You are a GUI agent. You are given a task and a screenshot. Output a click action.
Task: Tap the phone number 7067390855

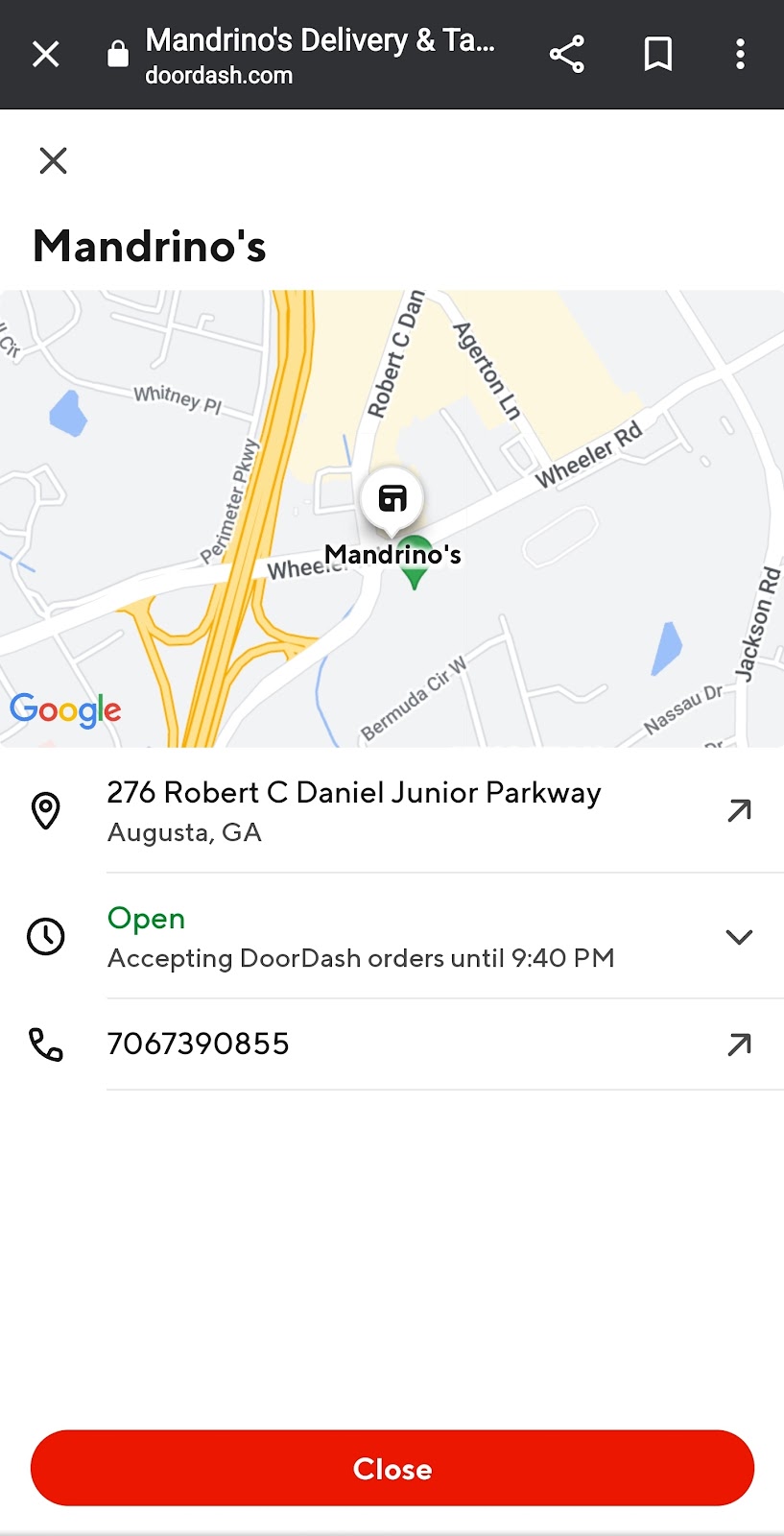click(198, 1044)
